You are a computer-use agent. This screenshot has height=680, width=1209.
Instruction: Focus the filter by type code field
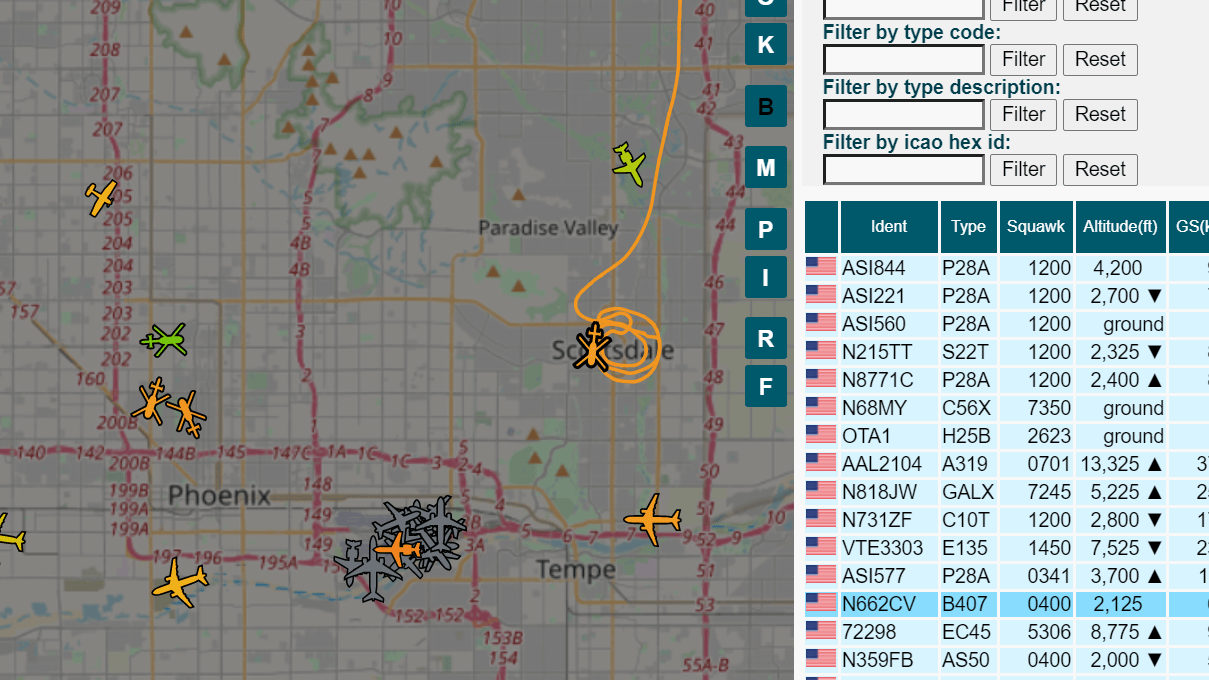point(904,59)
